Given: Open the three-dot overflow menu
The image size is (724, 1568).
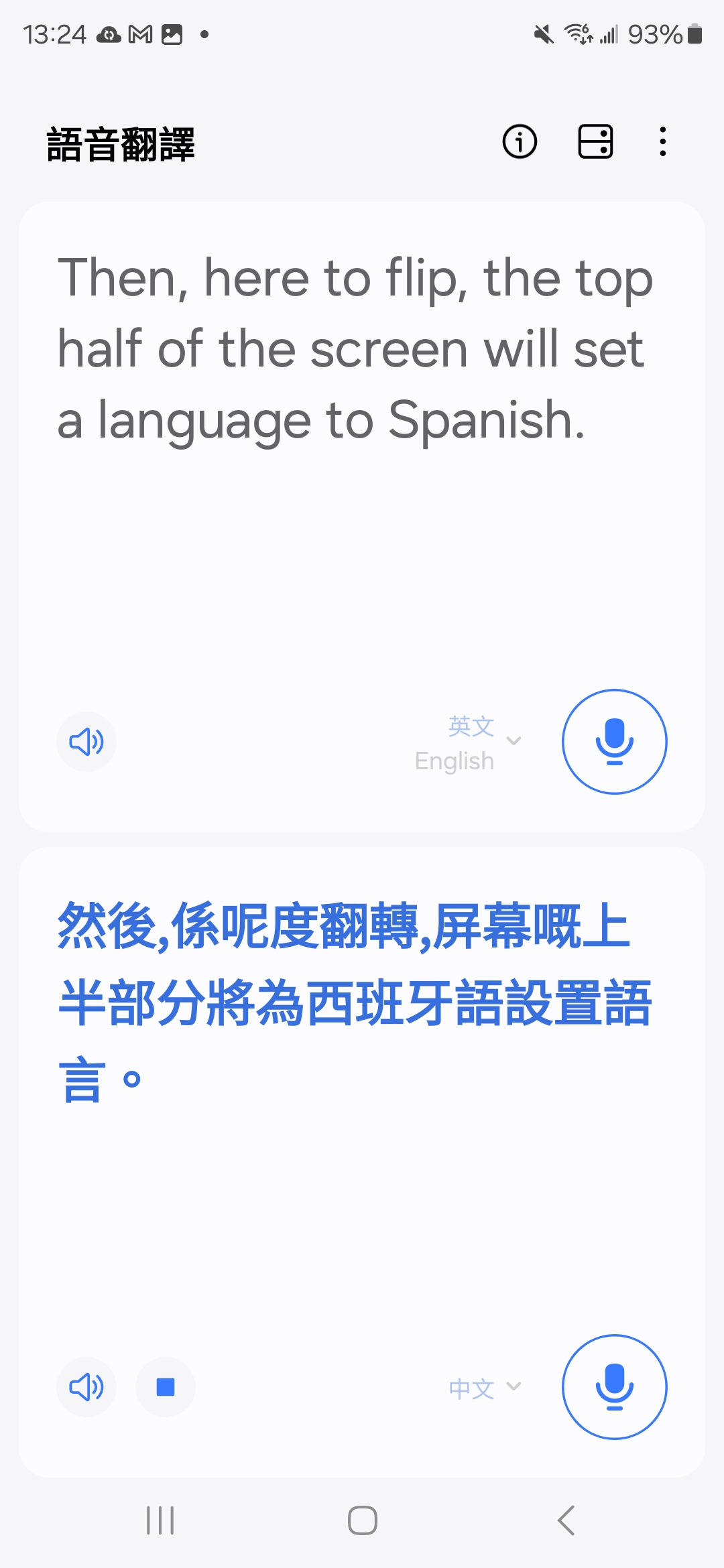Looking at the screenshot, I should (x=662, y=142).
